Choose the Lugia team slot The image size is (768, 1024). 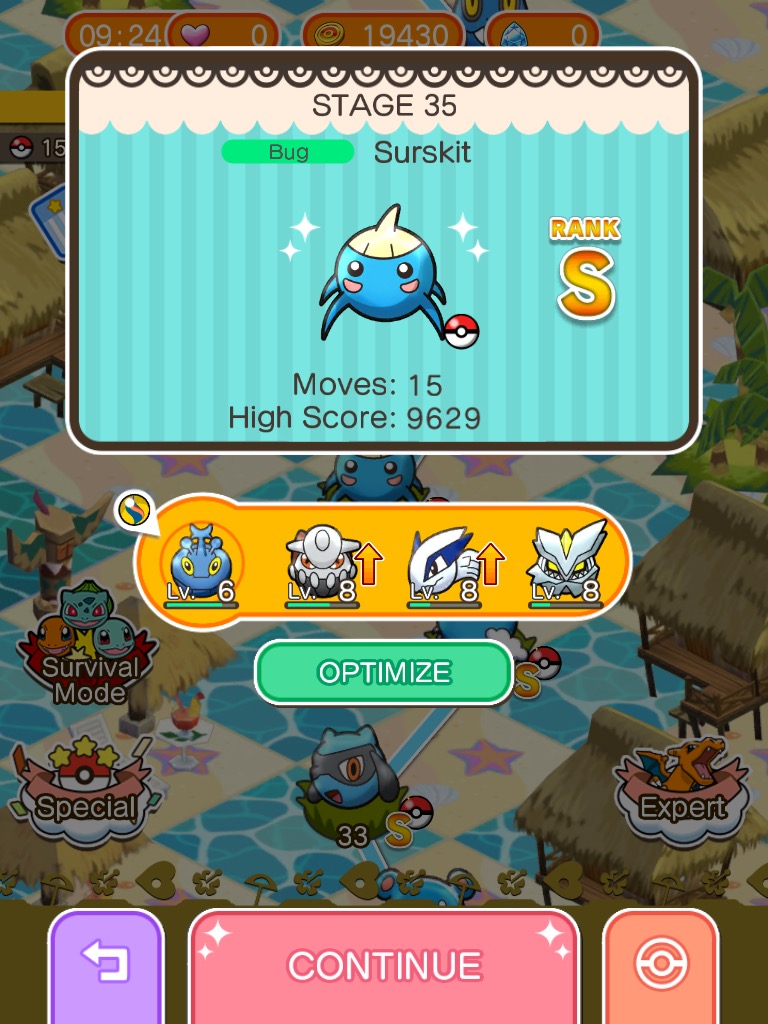[x=443, y=565]
